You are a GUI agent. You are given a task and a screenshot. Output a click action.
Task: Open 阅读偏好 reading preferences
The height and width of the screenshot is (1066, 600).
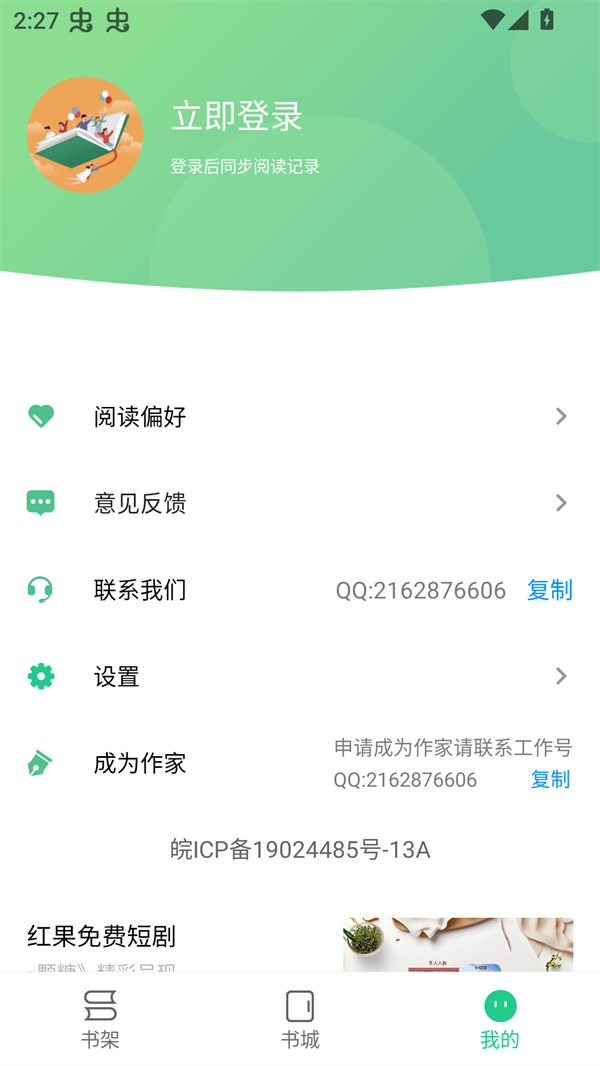(x=300, y=417)
